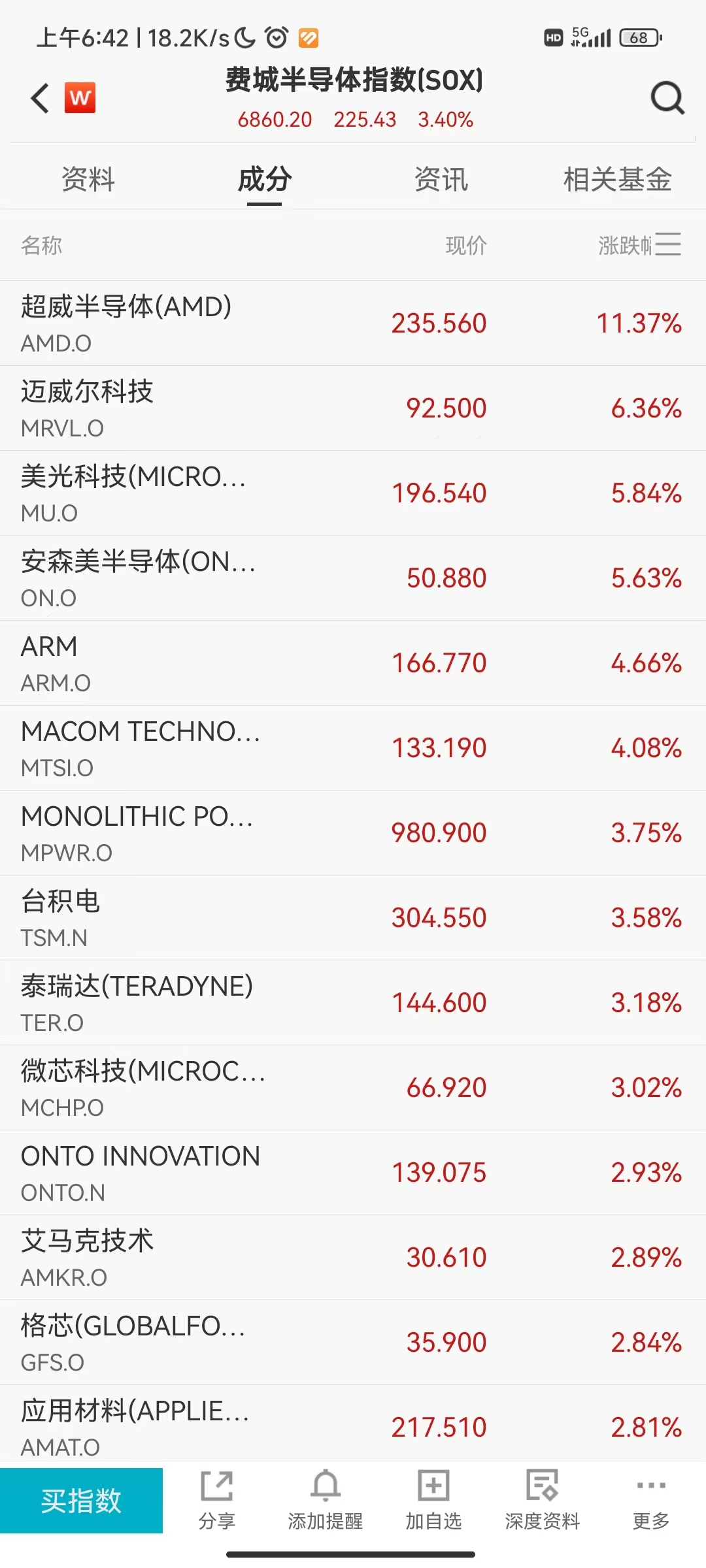Add a price alert with 添加提醒

326,1501
